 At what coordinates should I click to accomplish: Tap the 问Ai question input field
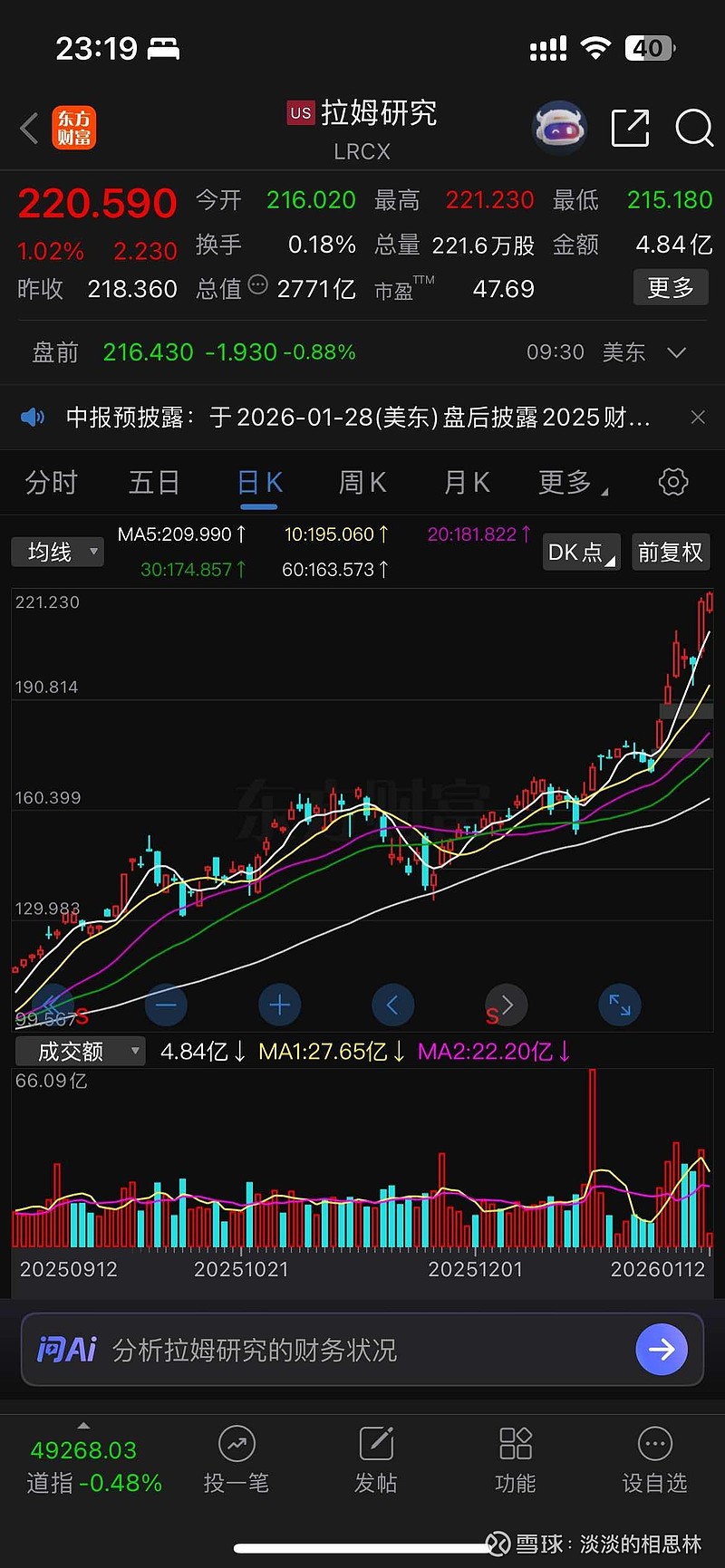pyautogui.click(x=317, y=1350)
